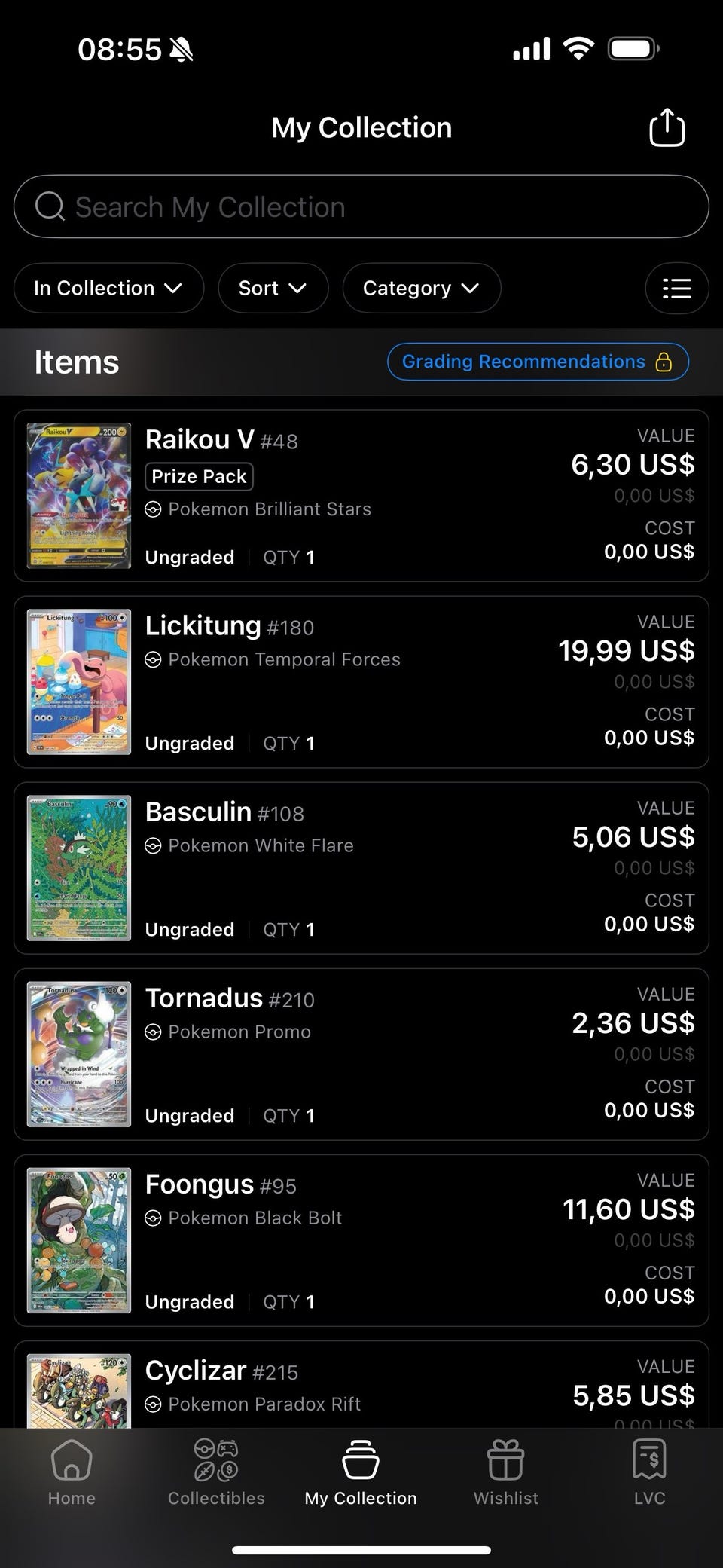Open the Cyclizar #215 card
The image size is (723, 1568).
pos(361,1386)
